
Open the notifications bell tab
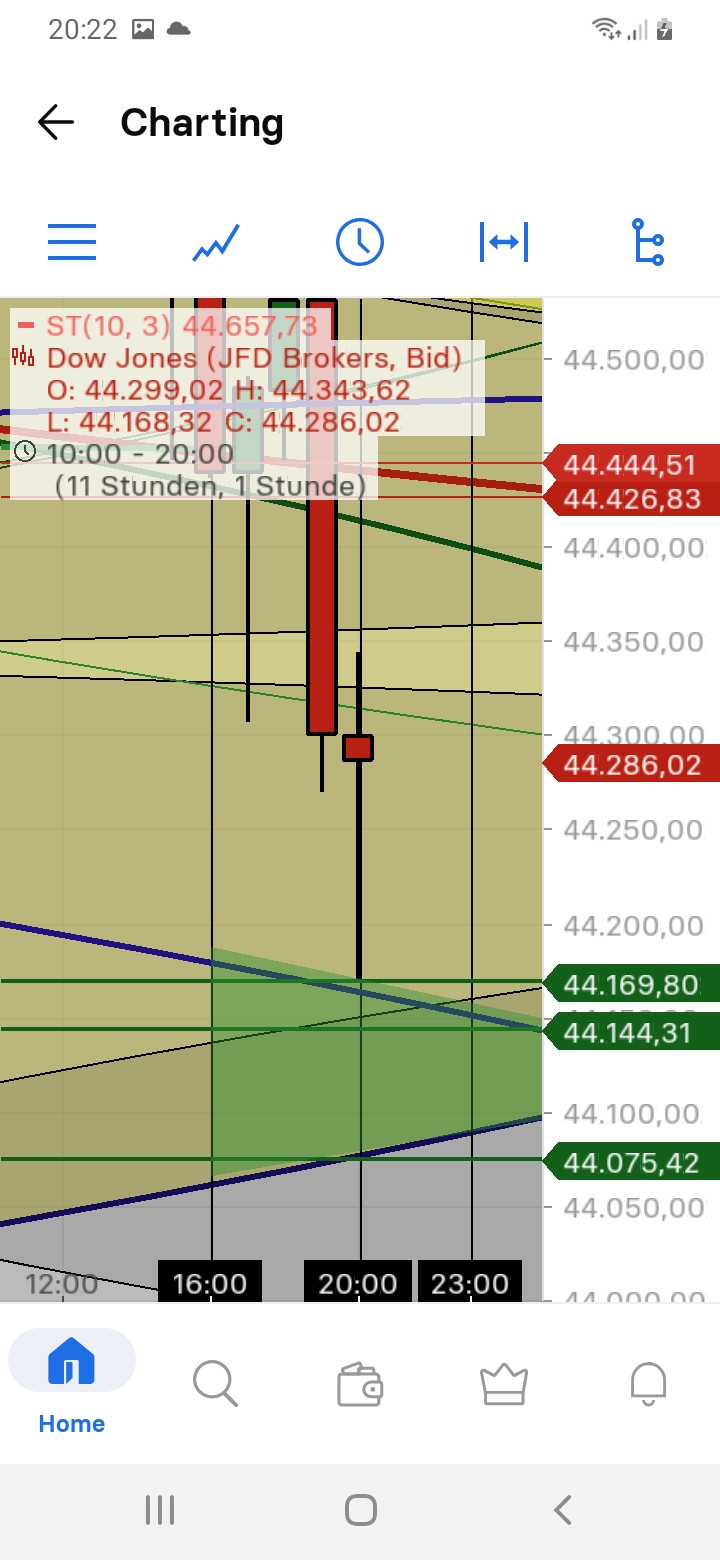pos(648,1384)
